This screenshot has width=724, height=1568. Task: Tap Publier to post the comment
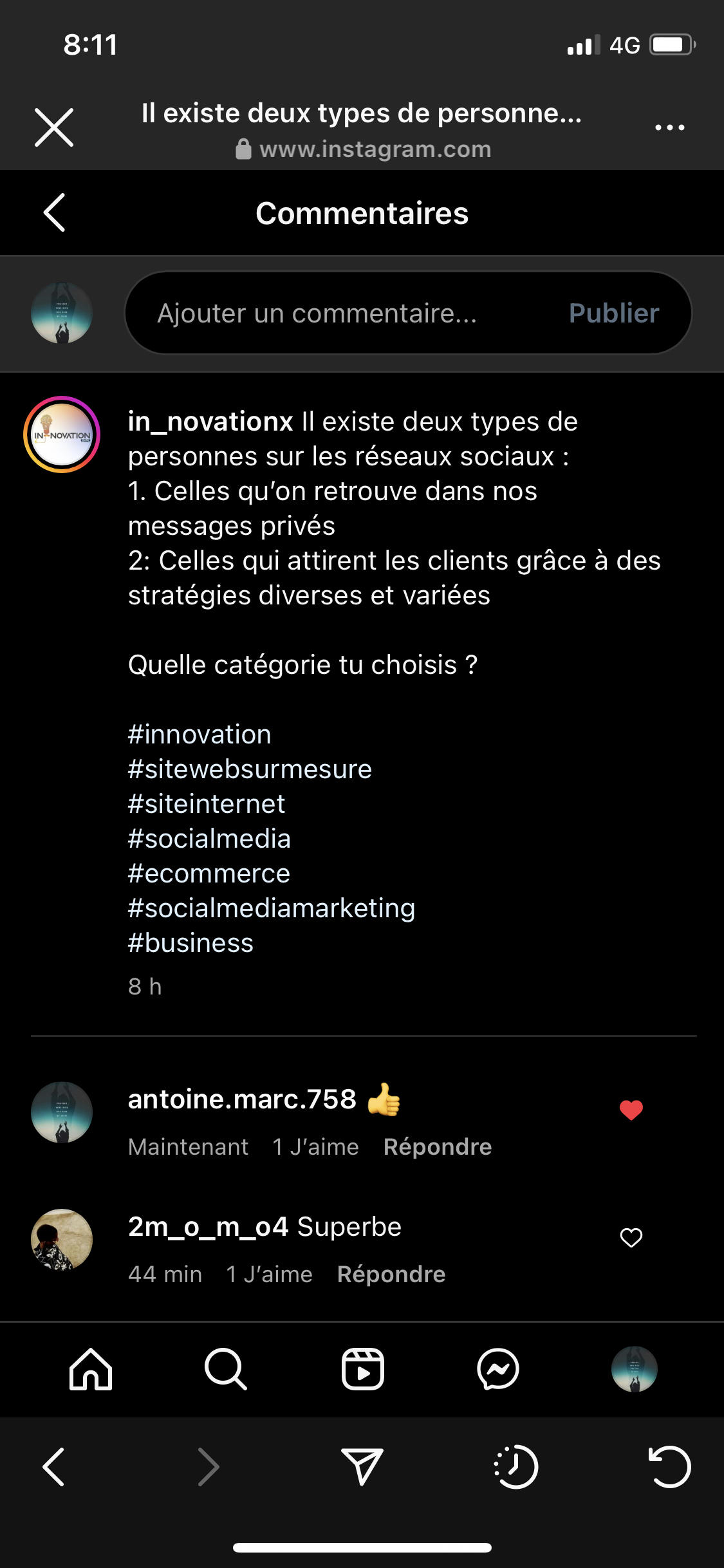(614, 313)
